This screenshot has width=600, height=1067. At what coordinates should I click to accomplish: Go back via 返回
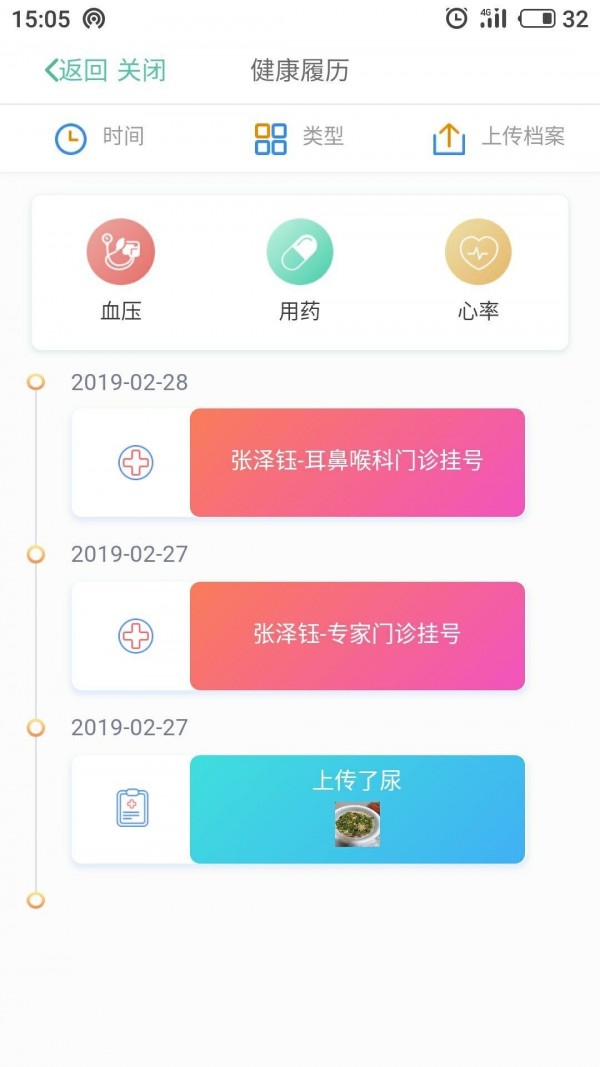point(76,70)
